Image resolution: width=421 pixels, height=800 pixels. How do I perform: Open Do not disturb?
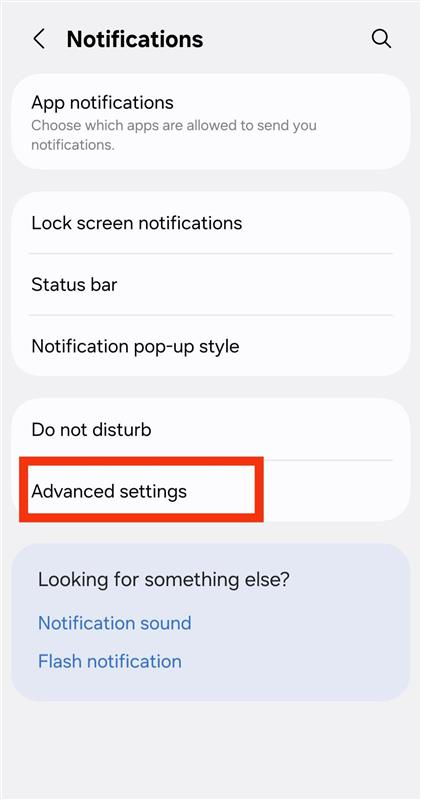click(x=210, y=429)
